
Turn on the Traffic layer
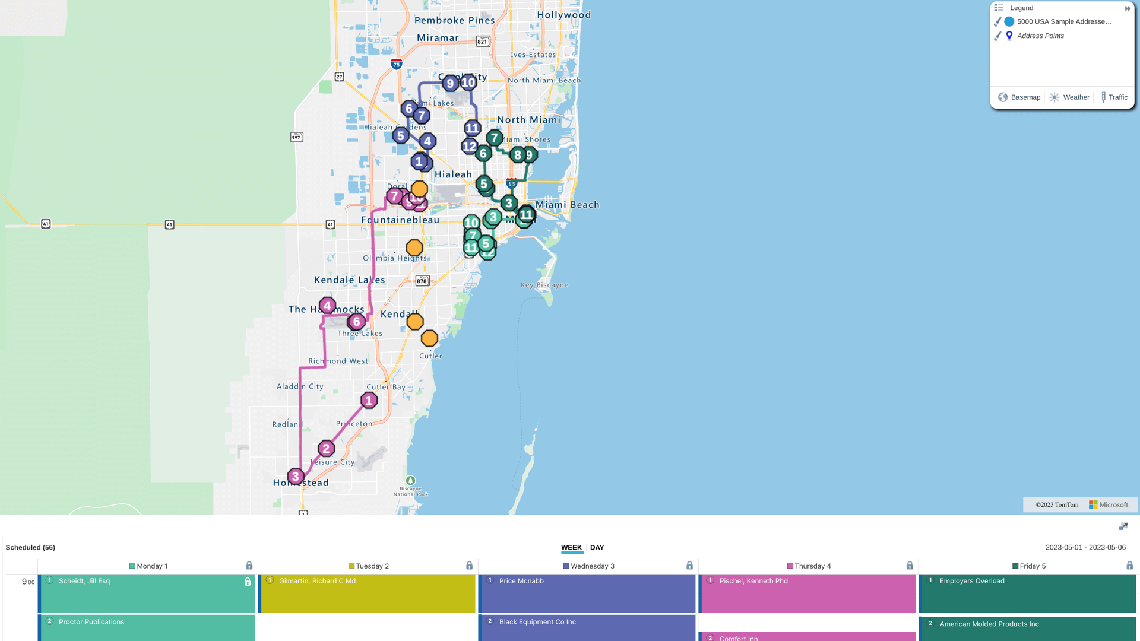click(1112, 97)
